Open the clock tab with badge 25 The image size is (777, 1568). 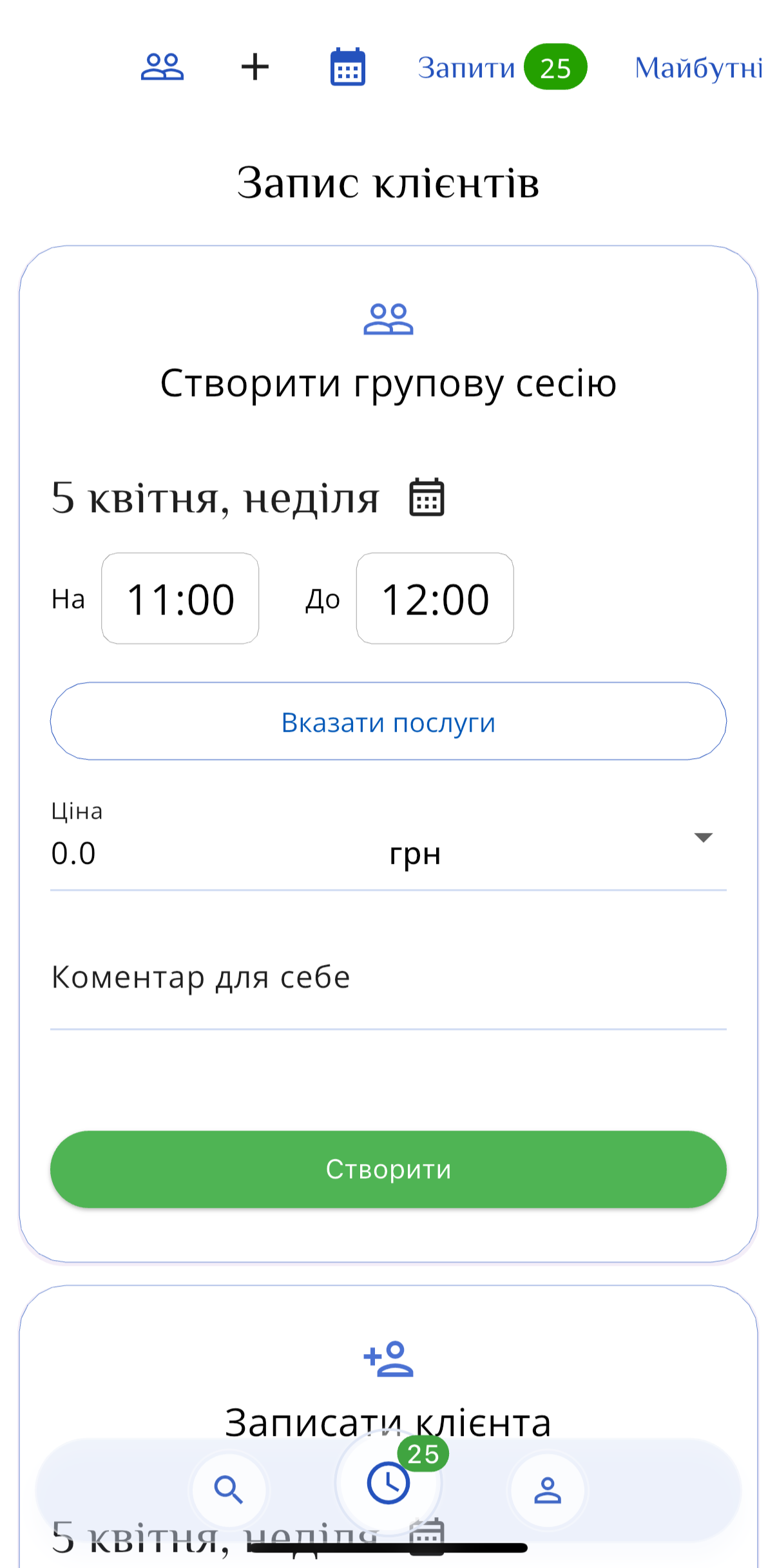[x=388, y=1483]
